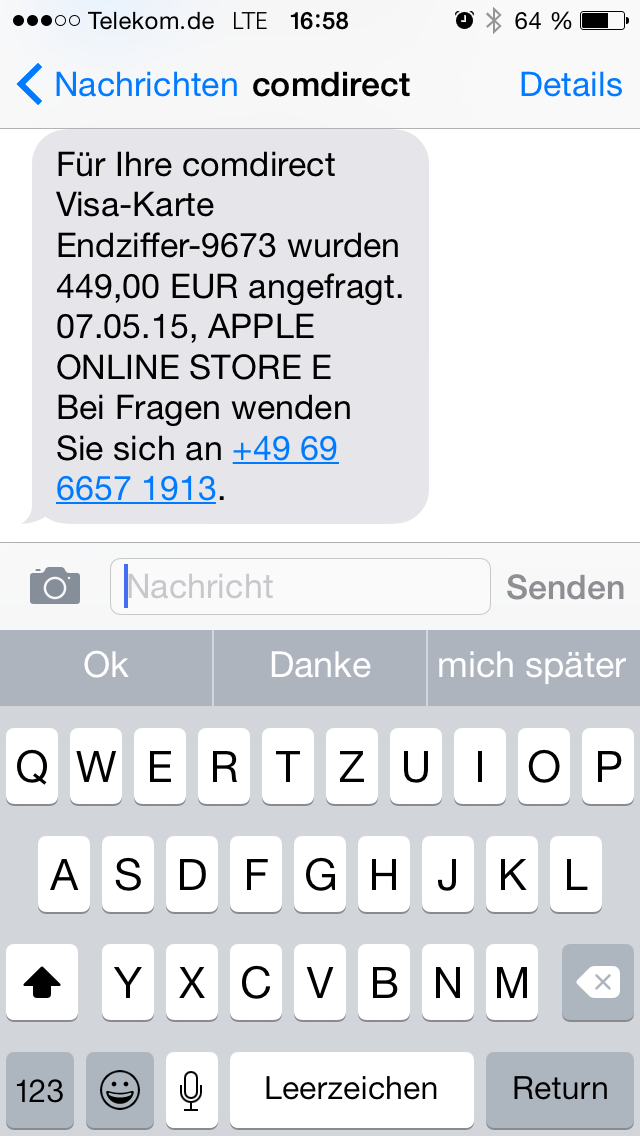Tap the Leerzeichen space bar
Screen dimensions: 640x1136
(x=351, y=1089)
